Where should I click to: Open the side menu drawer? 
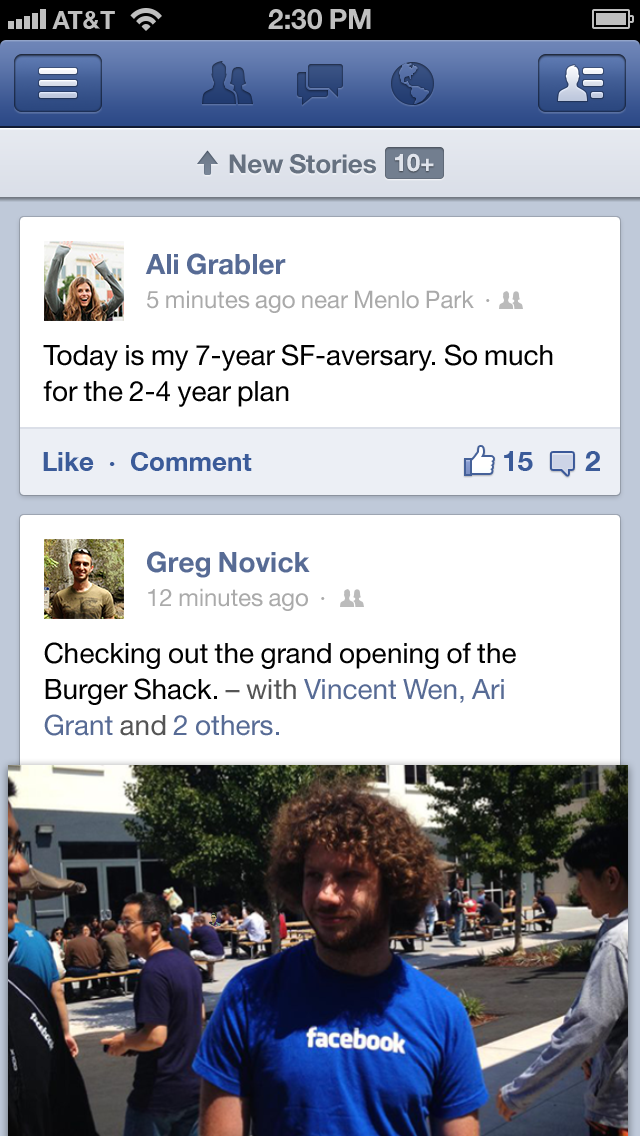(x=58, y=83)
